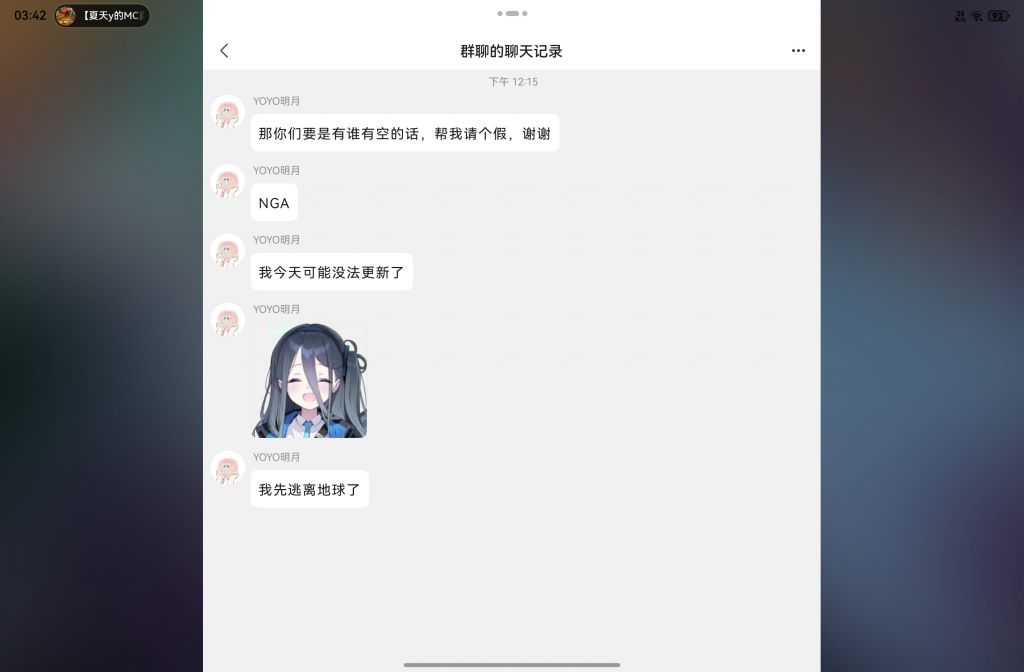Open the three-dot overflow menu
Image resolution: width=1024 pixels, height=672 pixels.
pyautogui.click(x=798, y=51)
